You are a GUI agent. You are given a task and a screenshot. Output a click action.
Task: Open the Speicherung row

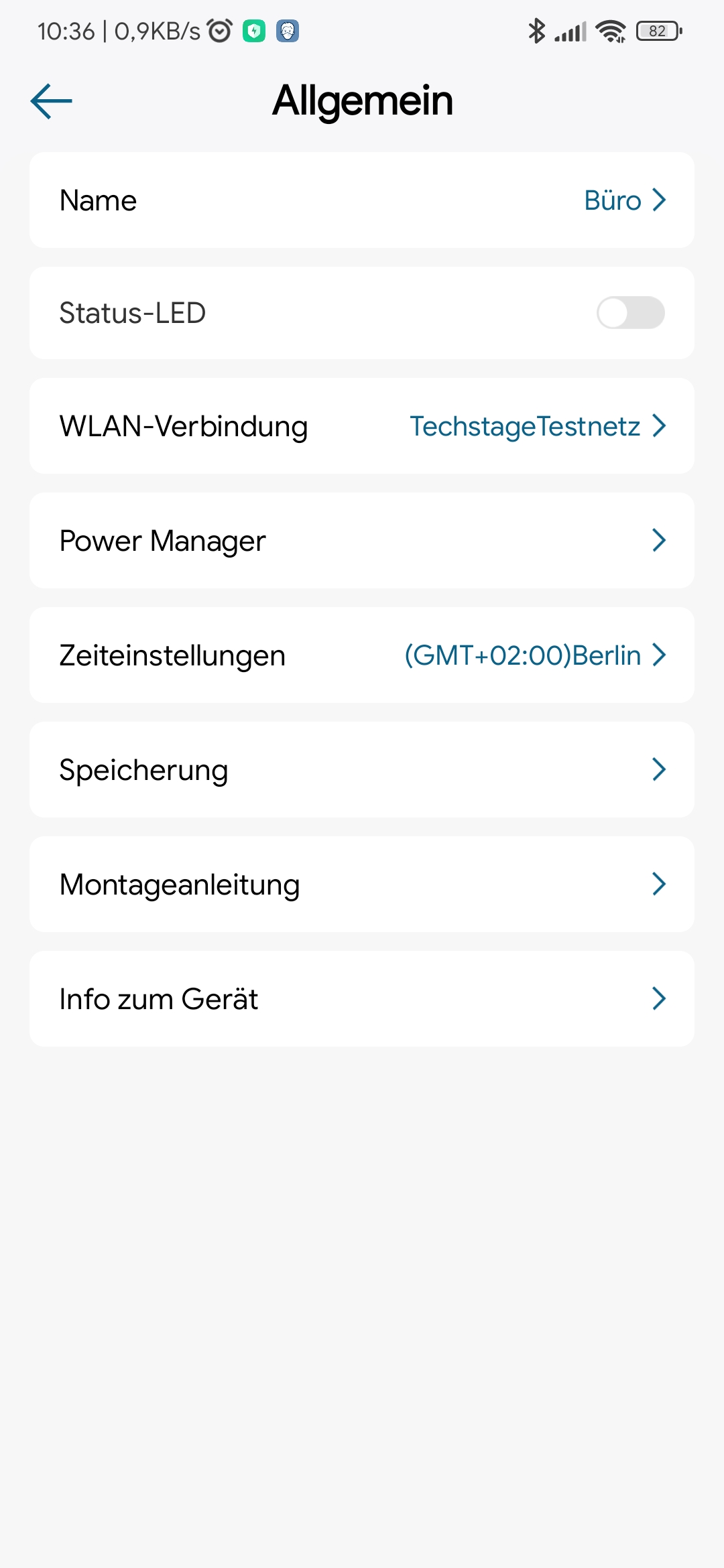coord(362,770)
